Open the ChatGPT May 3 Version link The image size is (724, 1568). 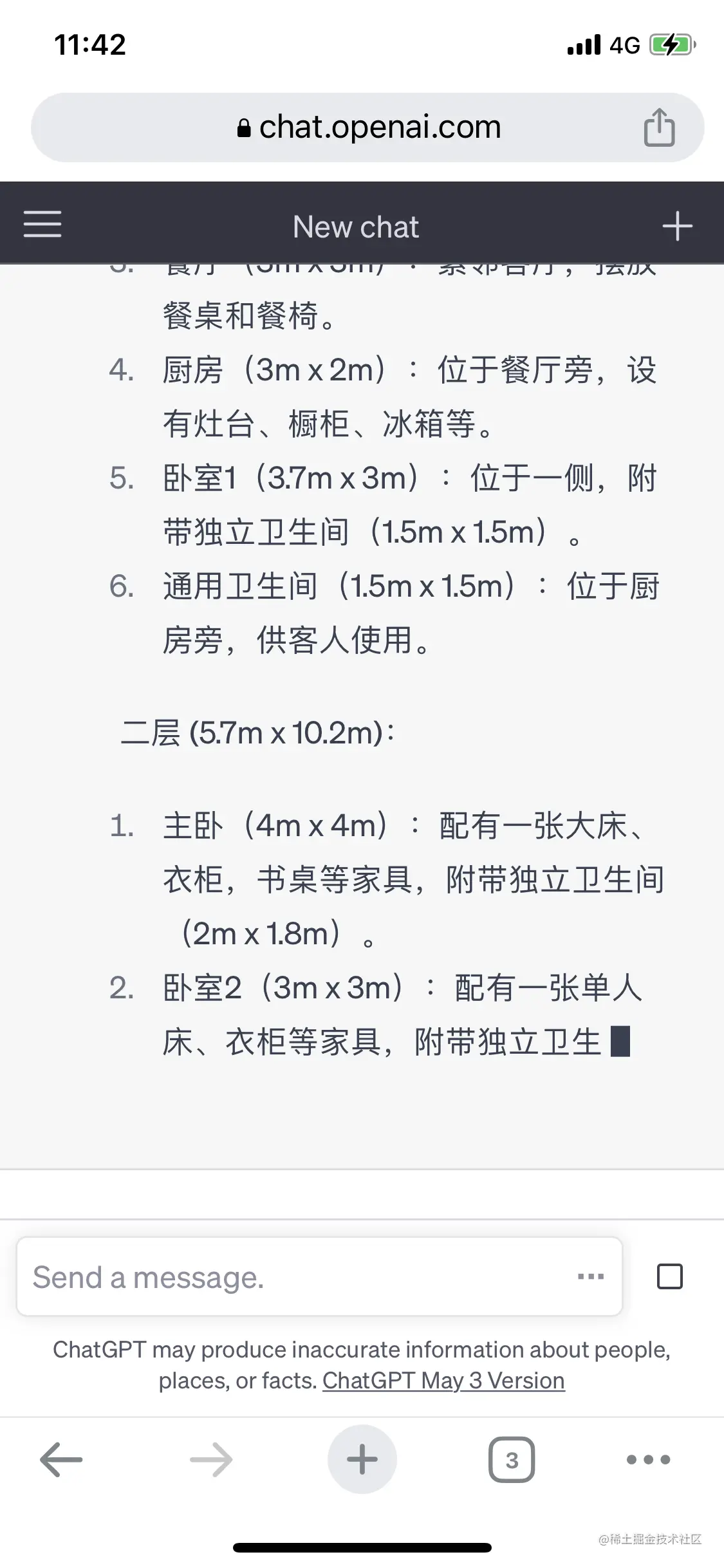[x=443, y=1380]
